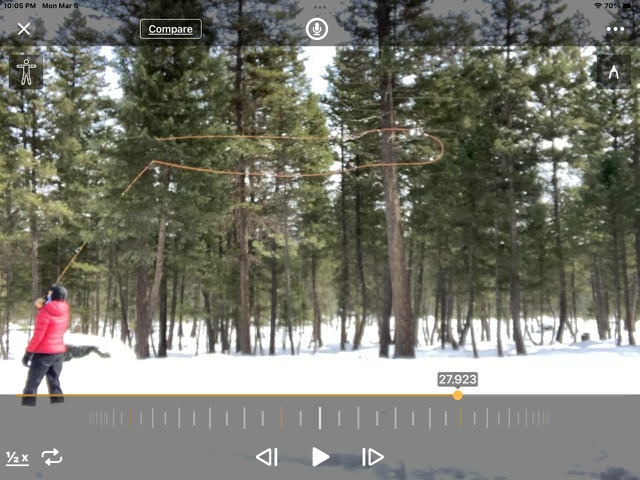
Task: Change the ½x playback speed
Action: (17, 458)
